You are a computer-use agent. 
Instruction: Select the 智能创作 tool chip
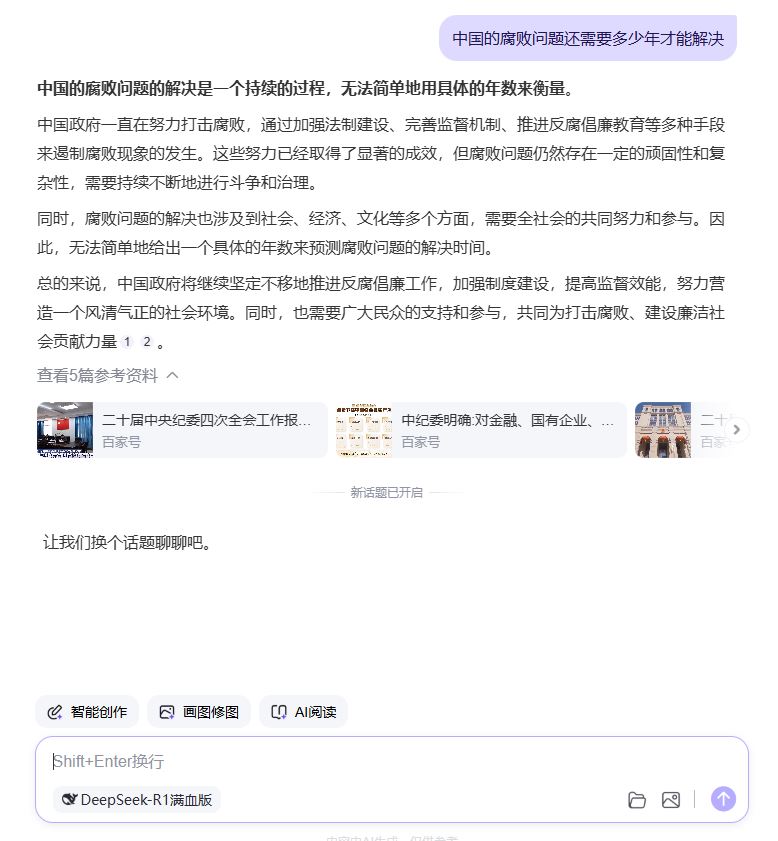87,712
